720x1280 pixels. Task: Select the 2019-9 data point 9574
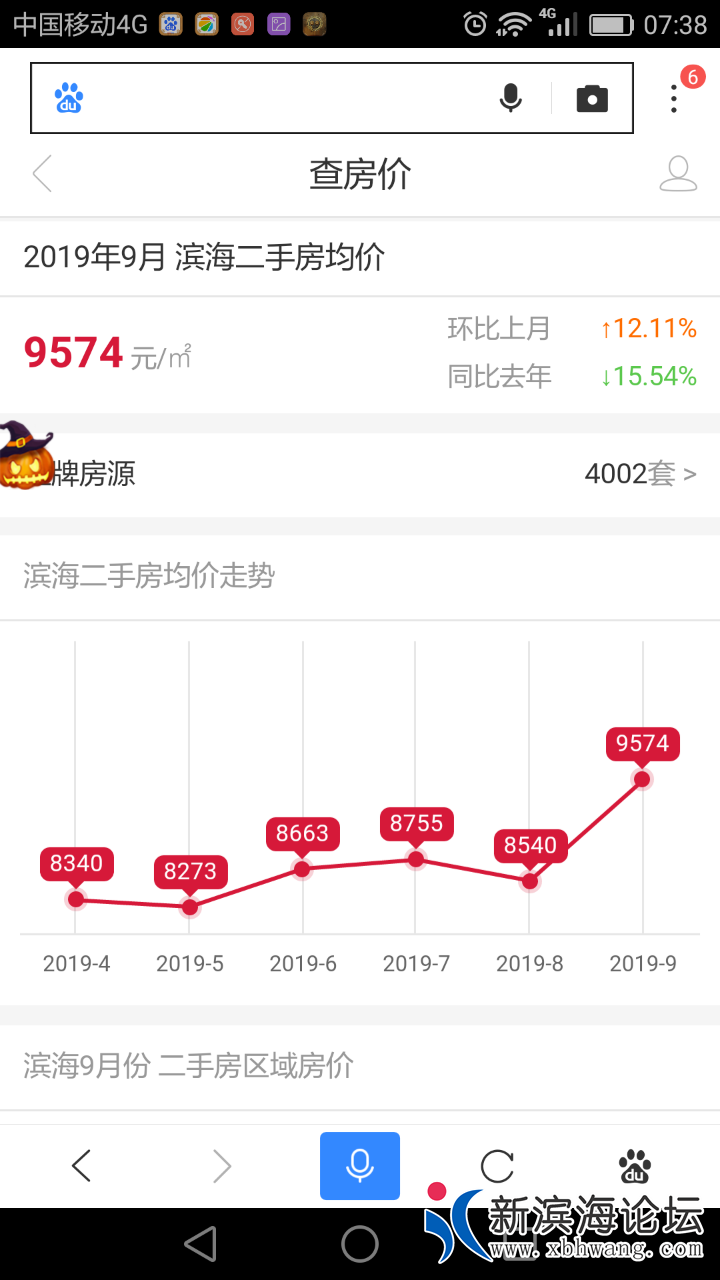(x=642, y=778)
